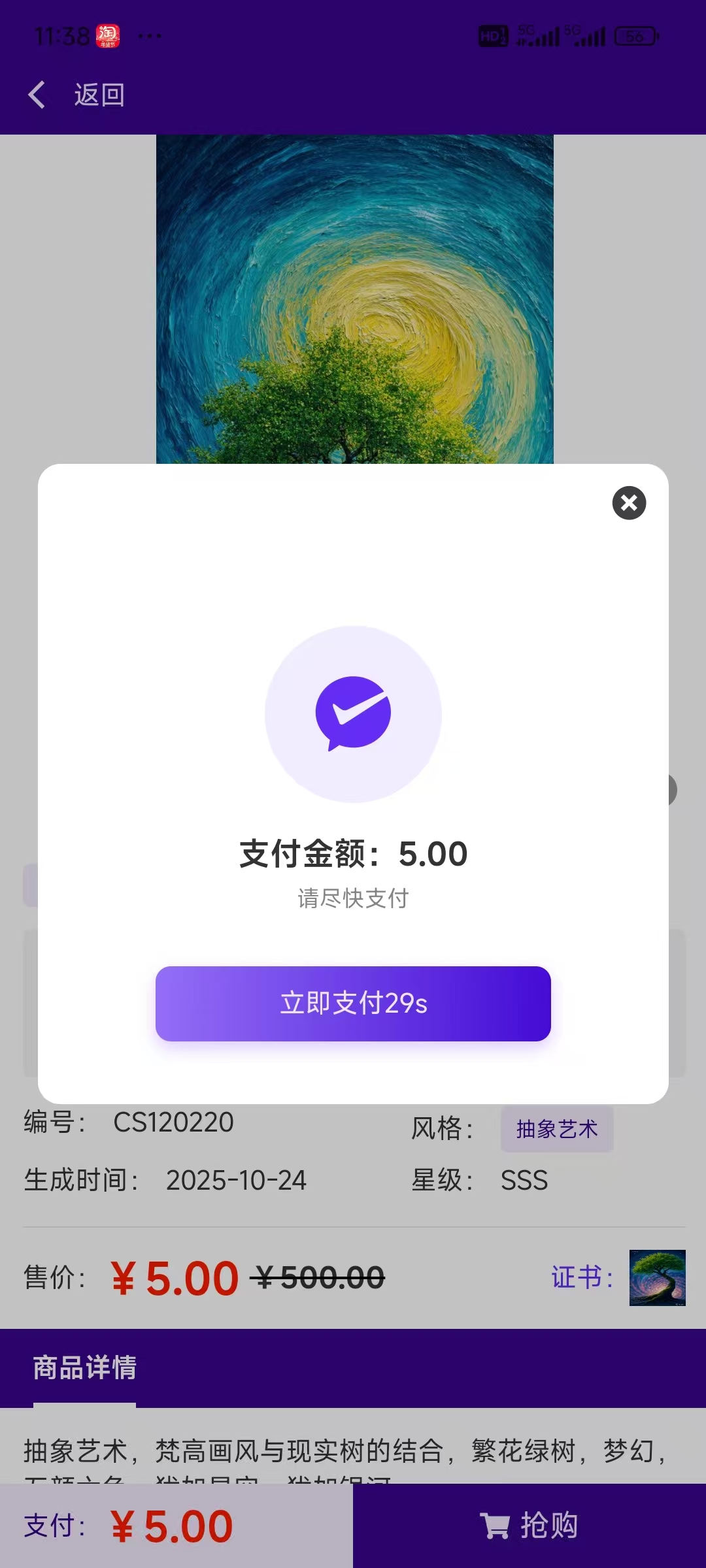
Task: Go back with the 返回 arrow
Action: tap(38, 95)
